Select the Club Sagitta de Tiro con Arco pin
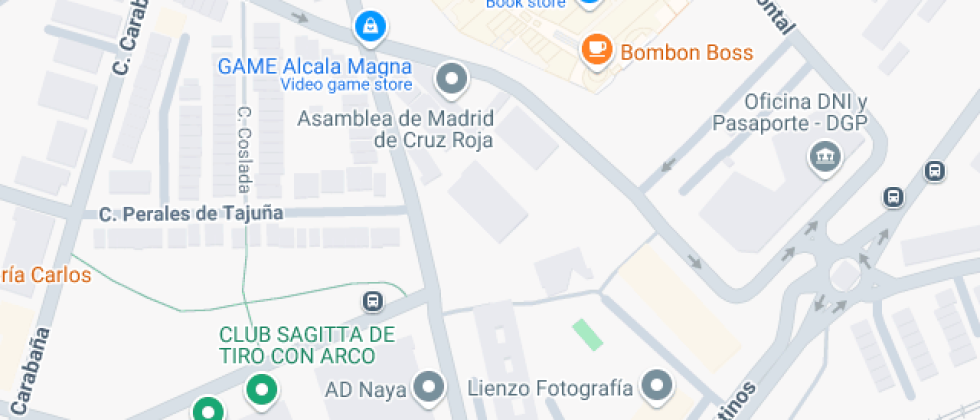The width and height of the screenshot is (980, 420). 262,391
